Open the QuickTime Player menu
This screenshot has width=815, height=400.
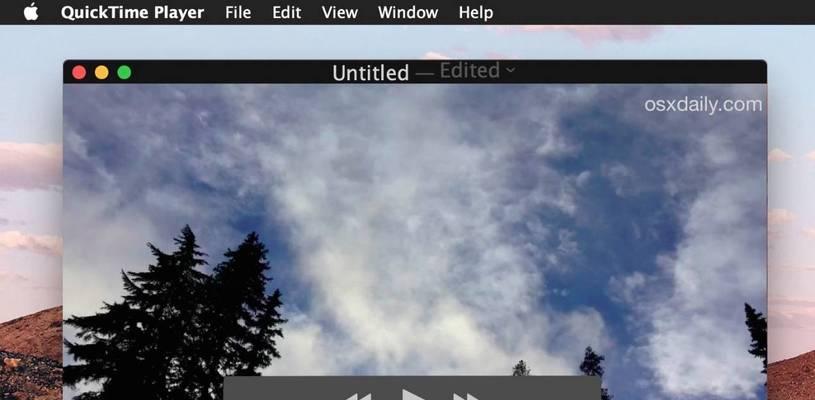[132, 13]
